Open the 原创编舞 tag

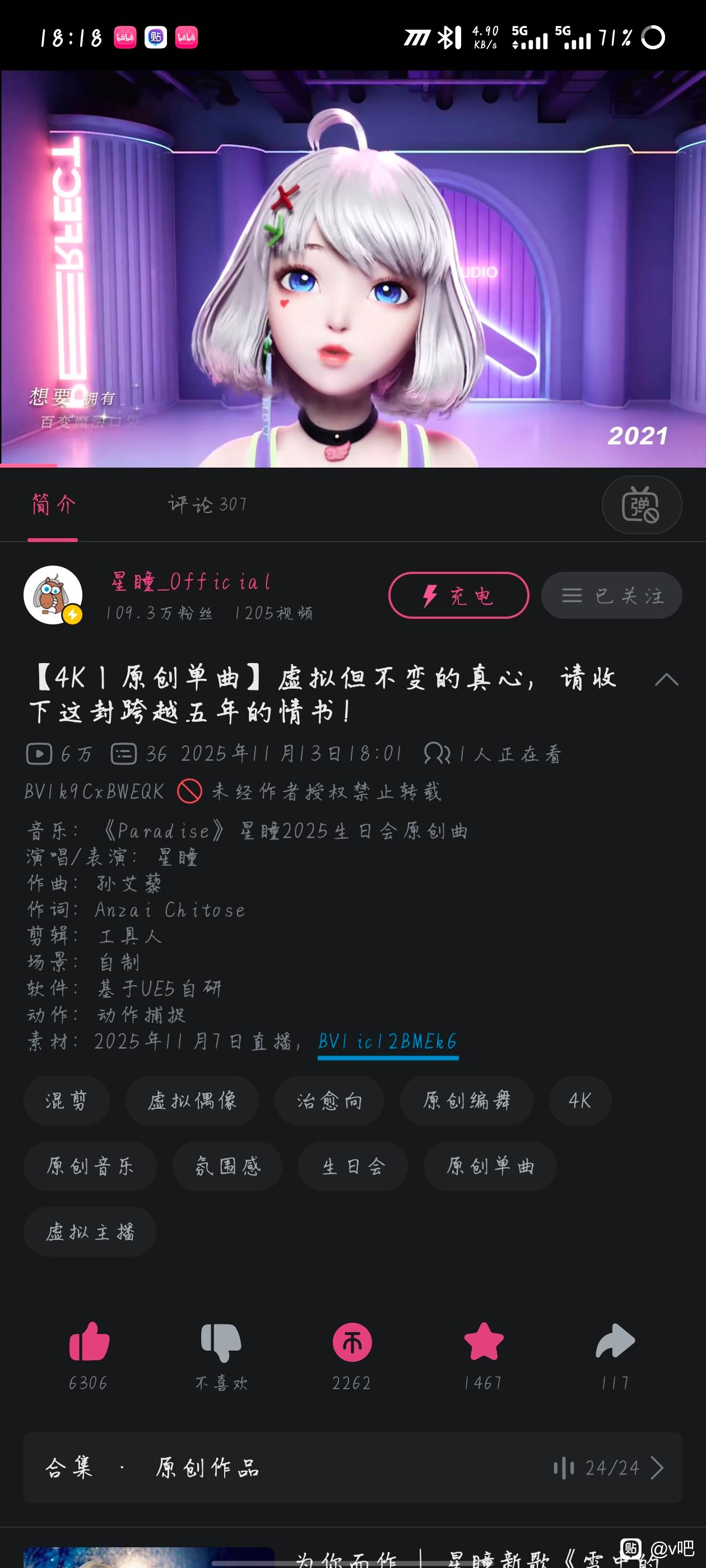[x=466, y=1100]
